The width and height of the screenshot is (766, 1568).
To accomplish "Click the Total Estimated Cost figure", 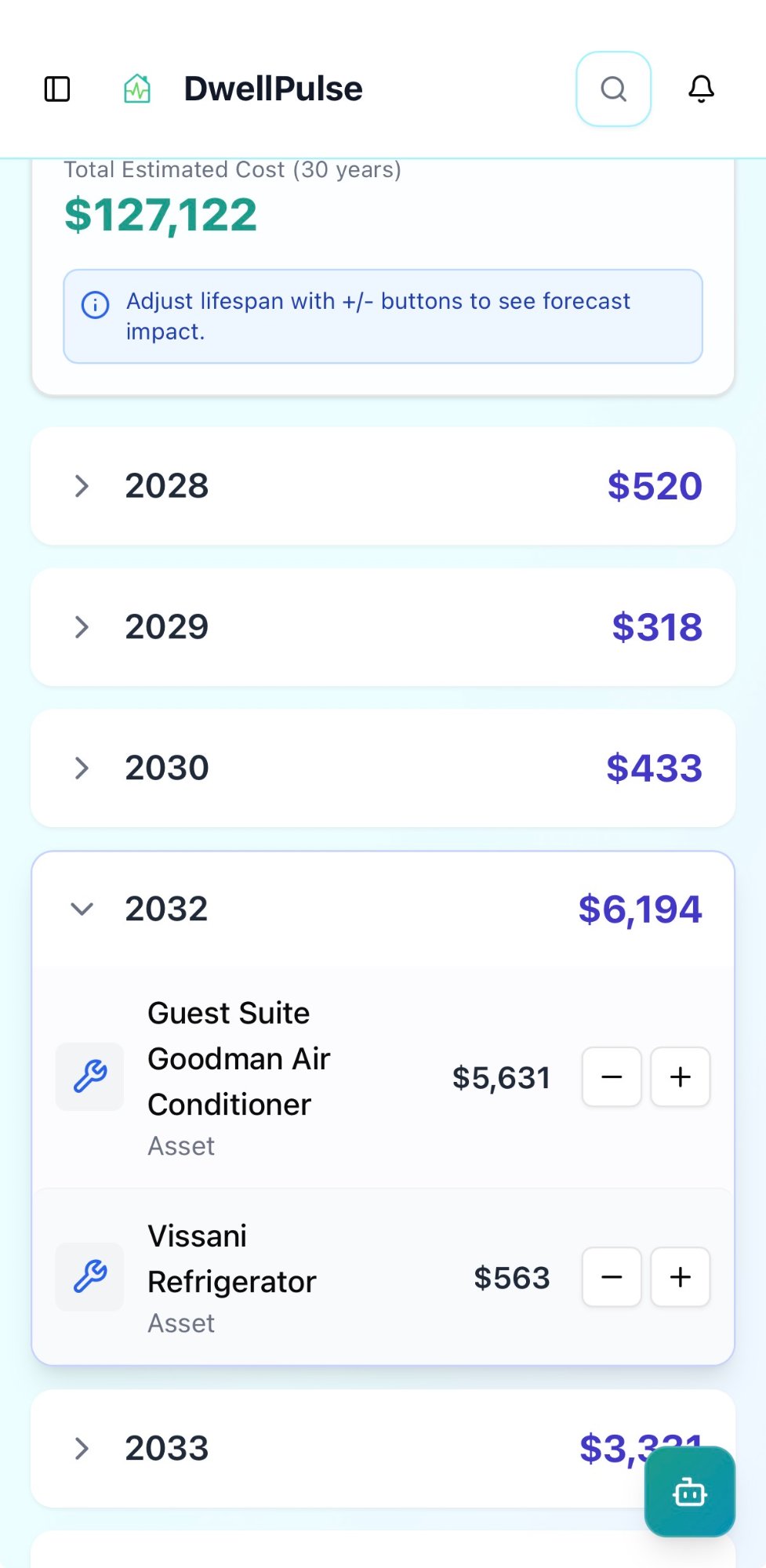I will point(159,213).
